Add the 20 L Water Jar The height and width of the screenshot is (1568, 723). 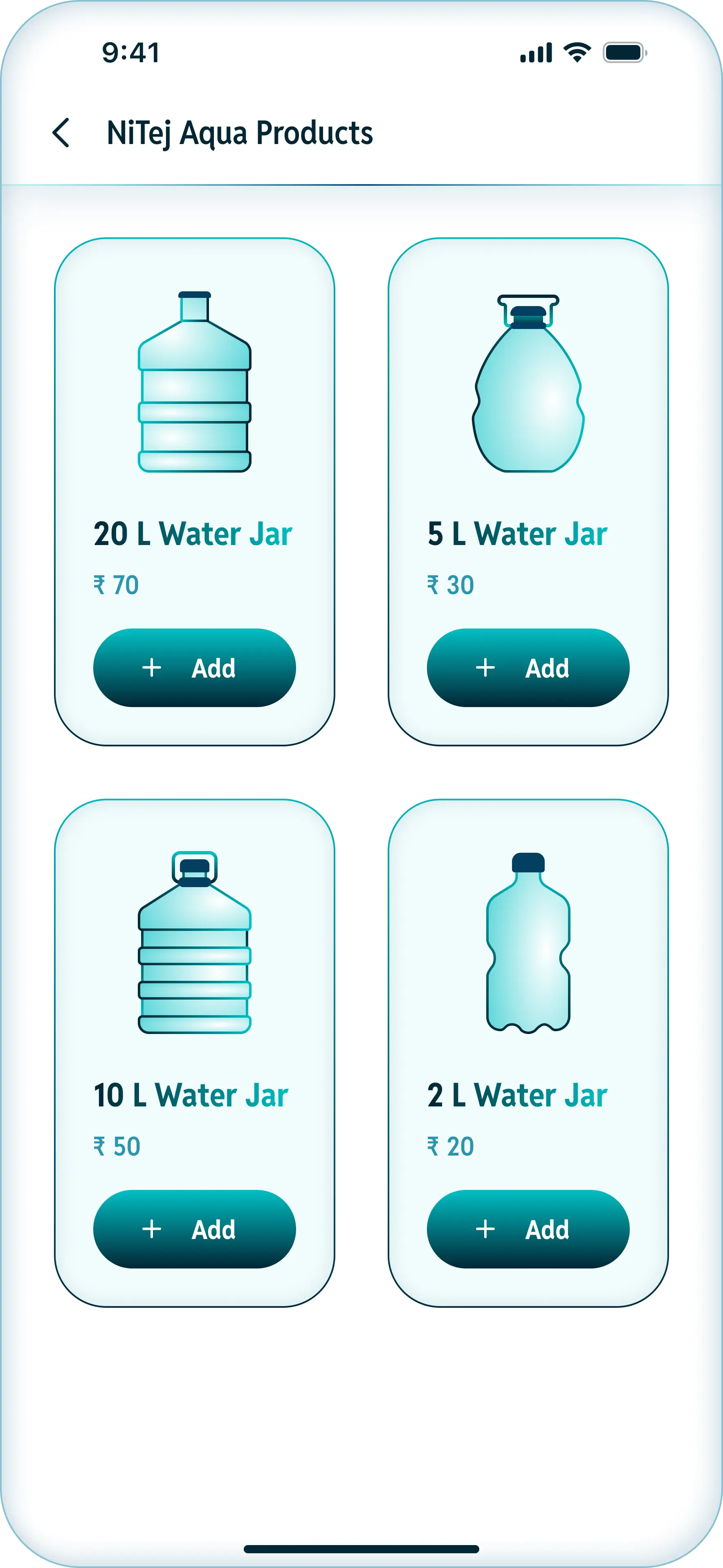(195, 668)
